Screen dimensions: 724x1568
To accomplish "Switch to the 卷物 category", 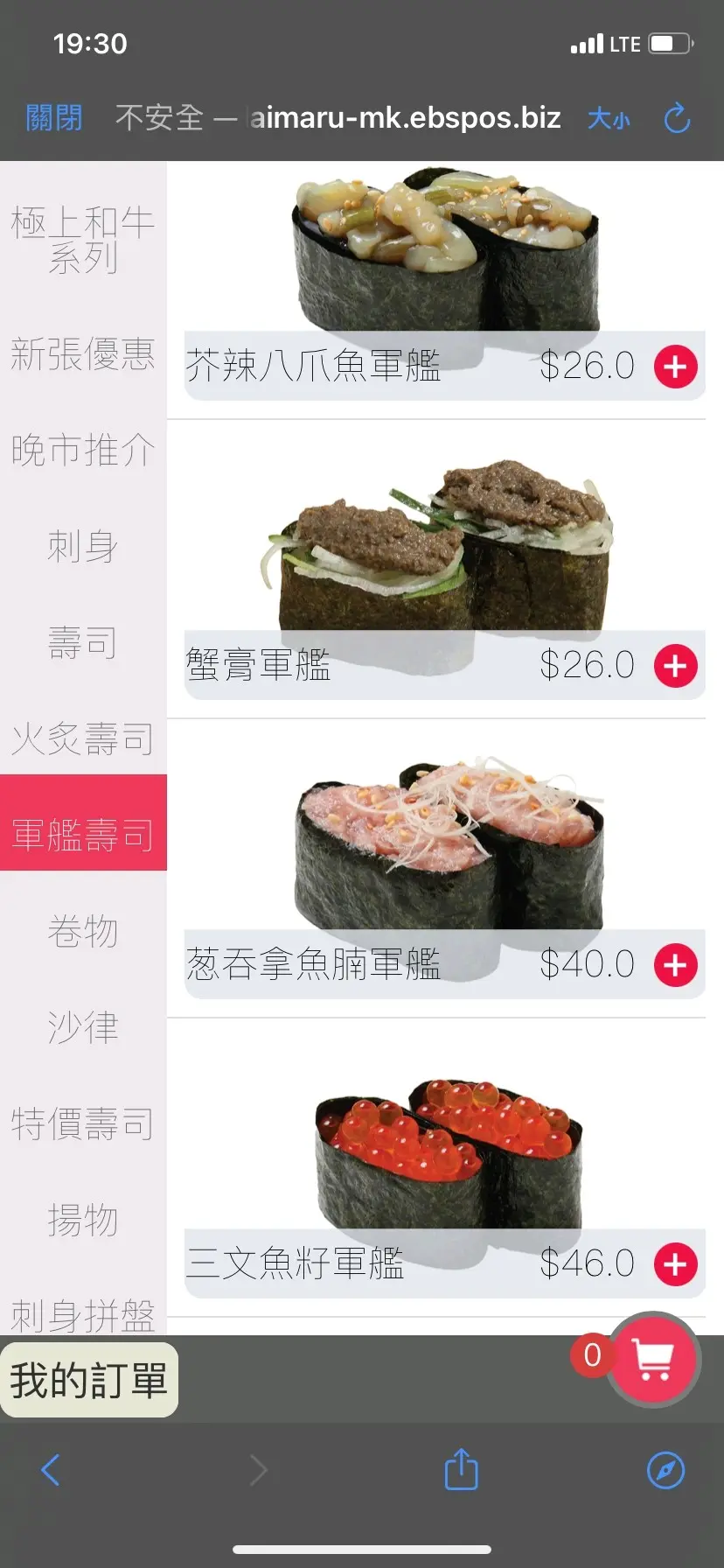I will tap(83, 931).
